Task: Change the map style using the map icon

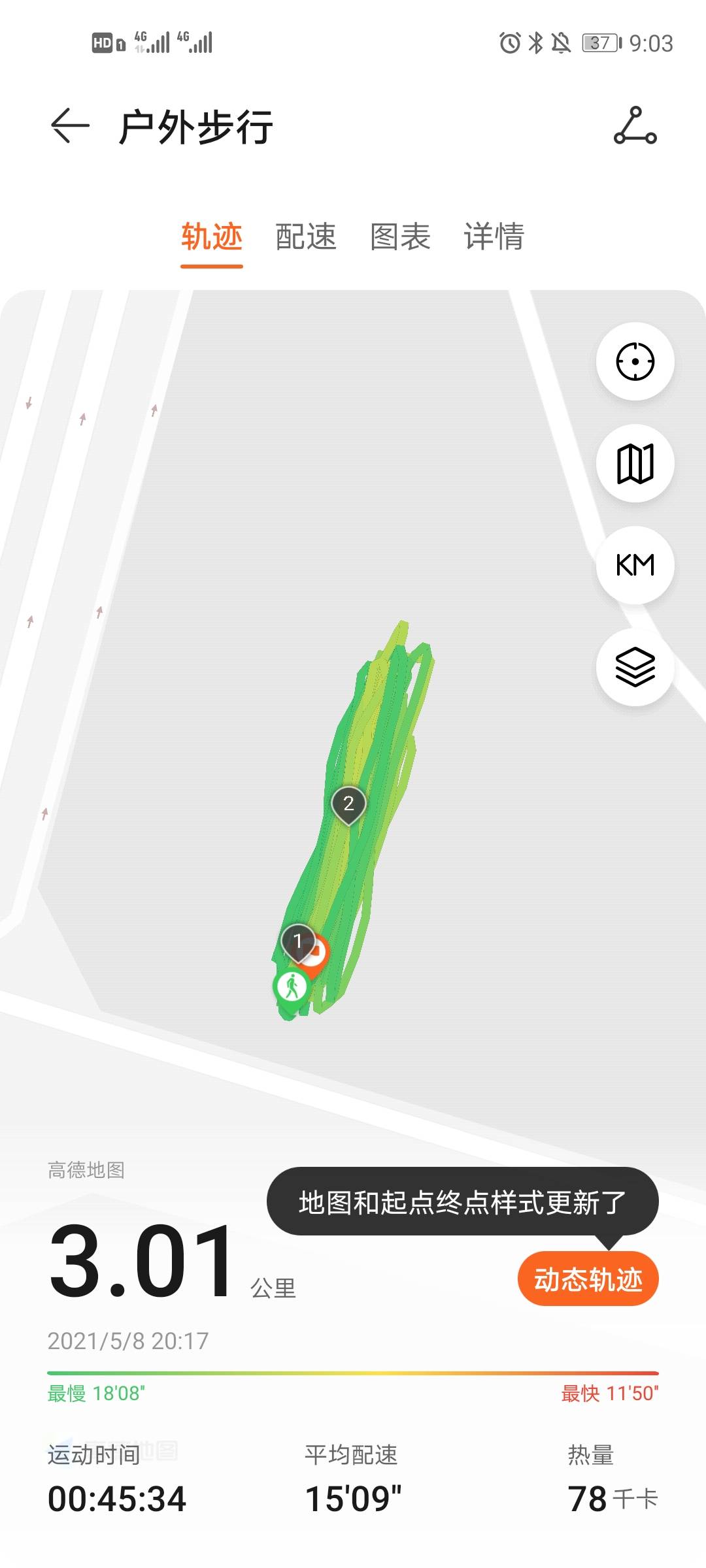Action: tap(635, 463)
